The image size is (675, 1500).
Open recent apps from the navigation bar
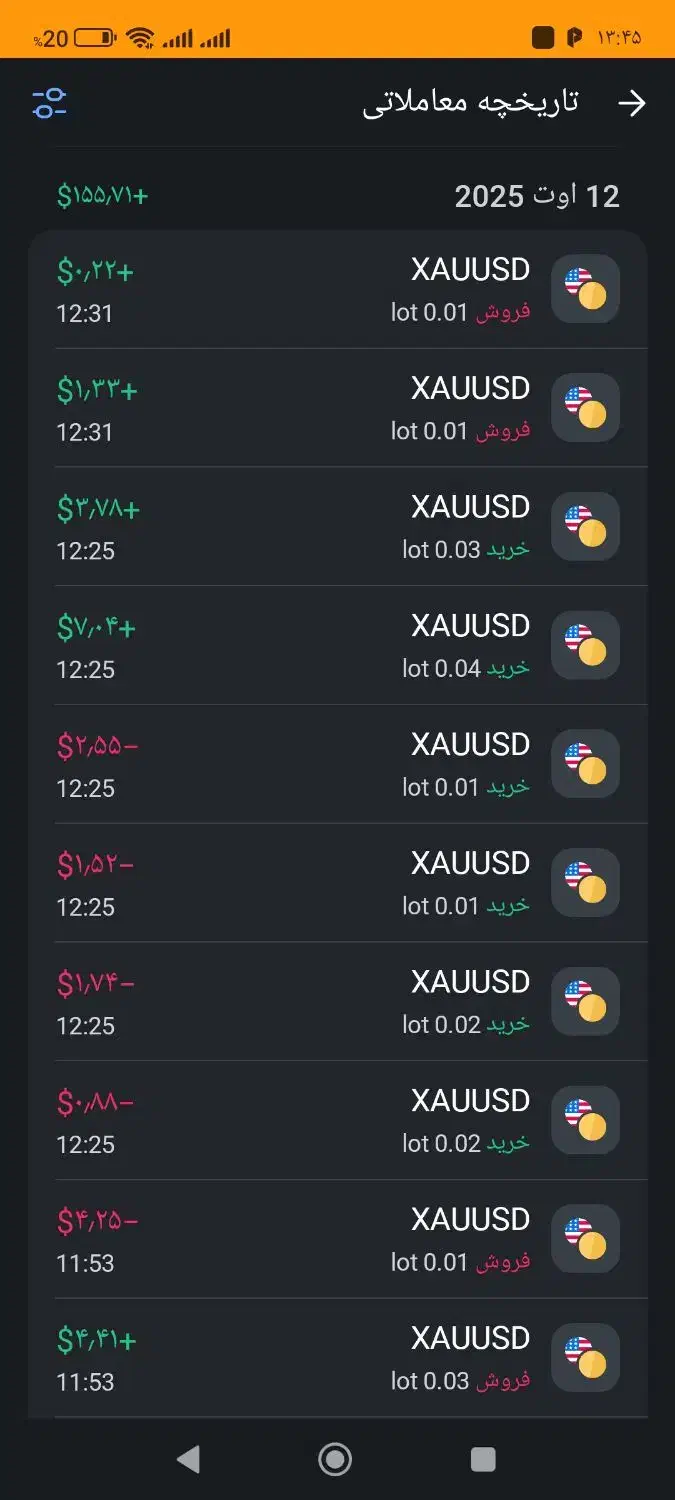tap(483, 1459)
